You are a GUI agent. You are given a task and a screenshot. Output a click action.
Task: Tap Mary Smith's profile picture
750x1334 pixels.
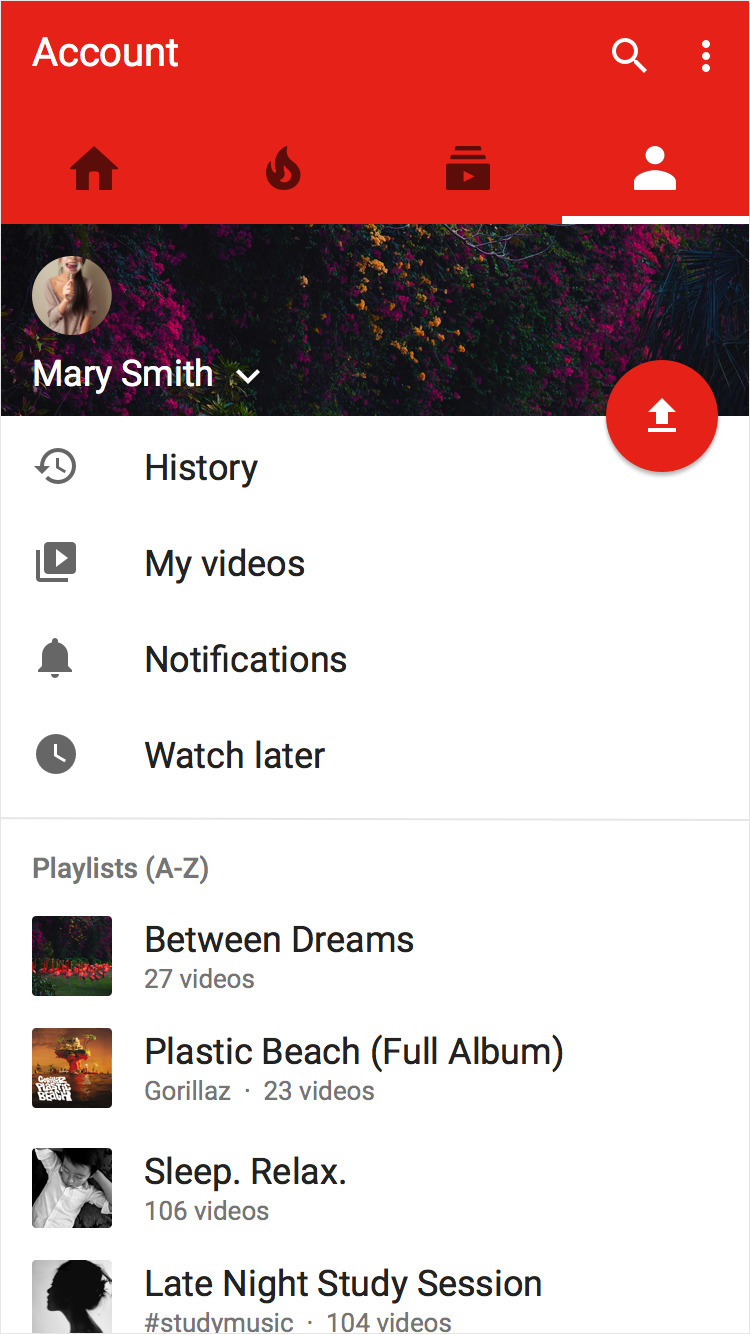point(72,295)
